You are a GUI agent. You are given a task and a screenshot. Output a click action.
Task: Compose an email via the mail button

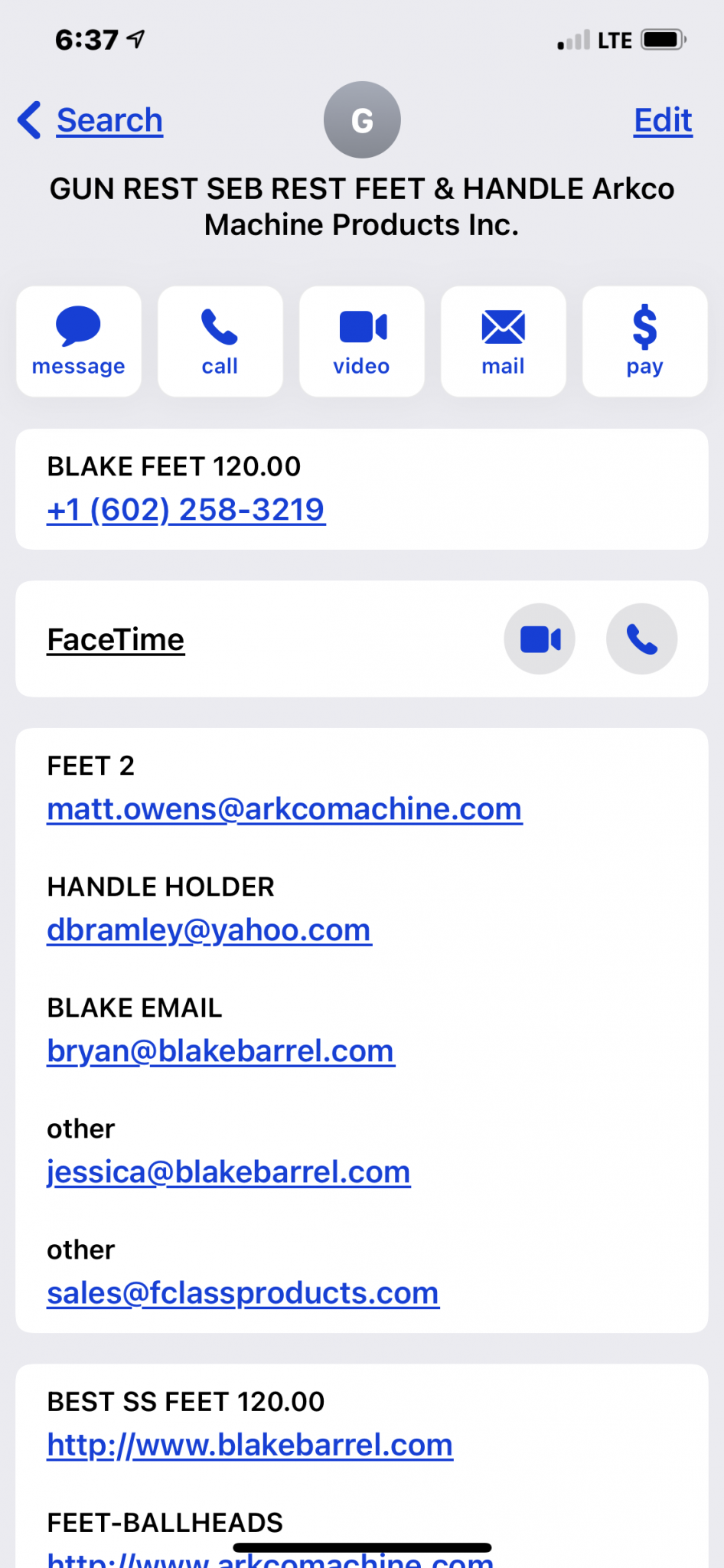click(504, 341)
